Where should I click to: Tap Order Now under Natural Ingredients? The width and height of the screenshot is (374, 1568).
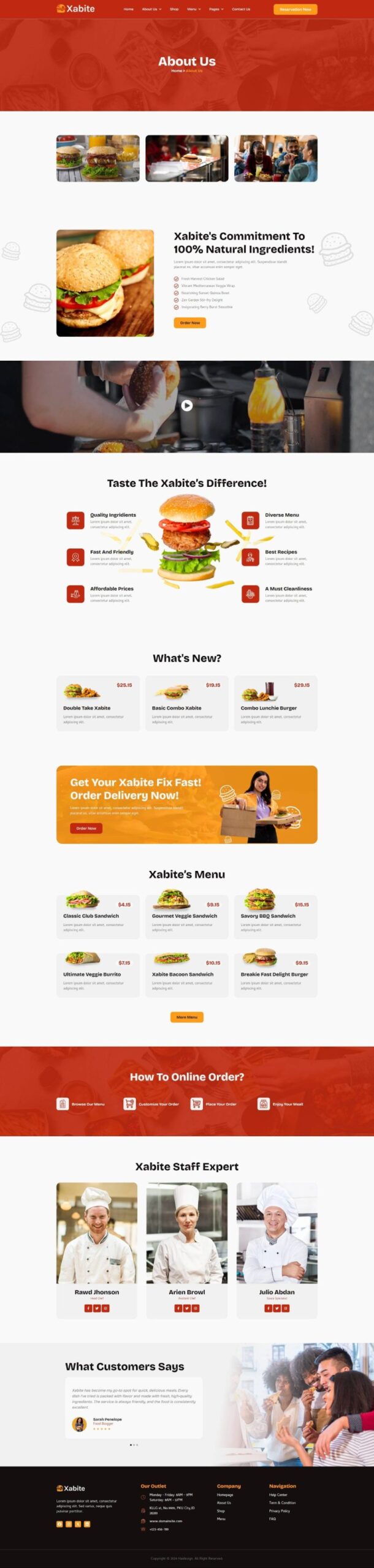[189, 323]
